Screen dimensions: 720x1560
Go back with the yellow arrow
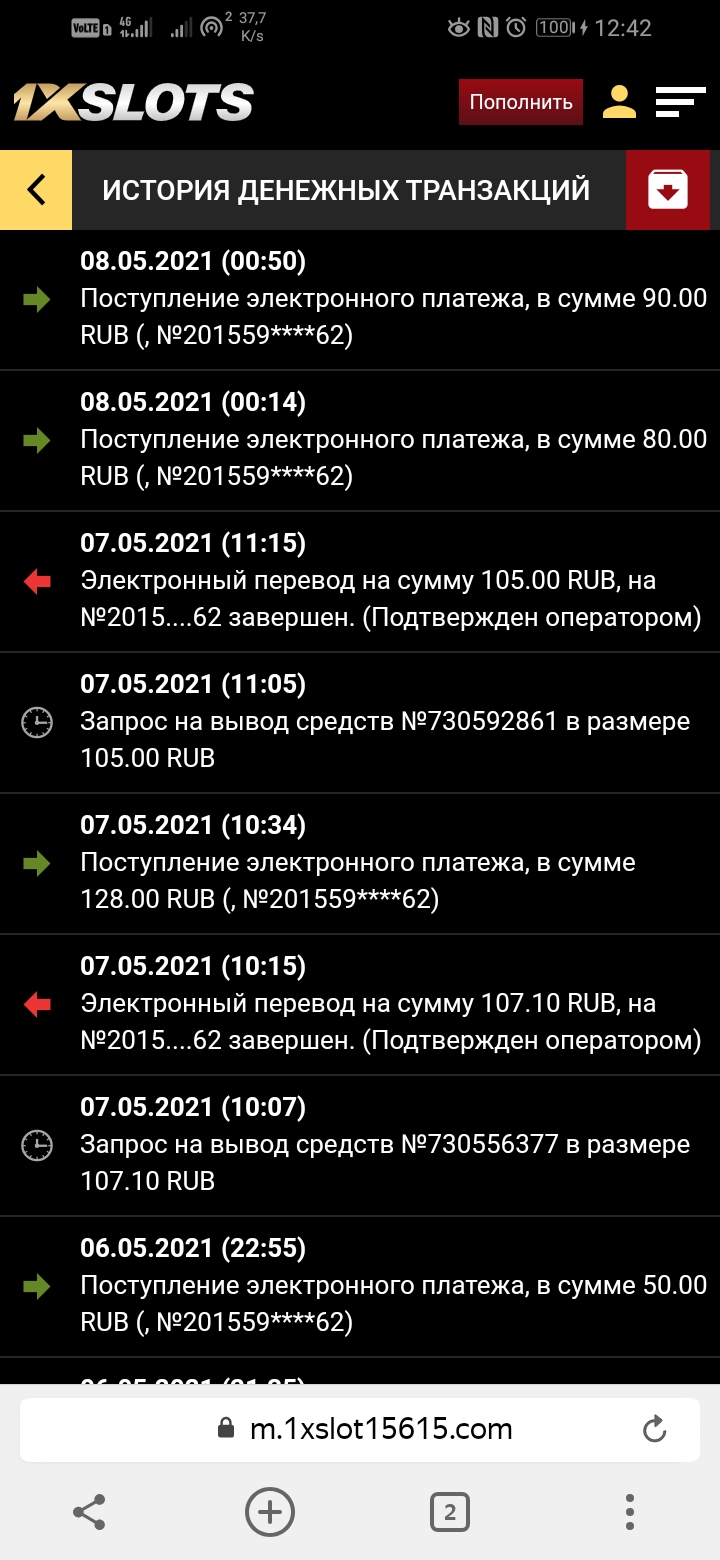click(36, 190)
